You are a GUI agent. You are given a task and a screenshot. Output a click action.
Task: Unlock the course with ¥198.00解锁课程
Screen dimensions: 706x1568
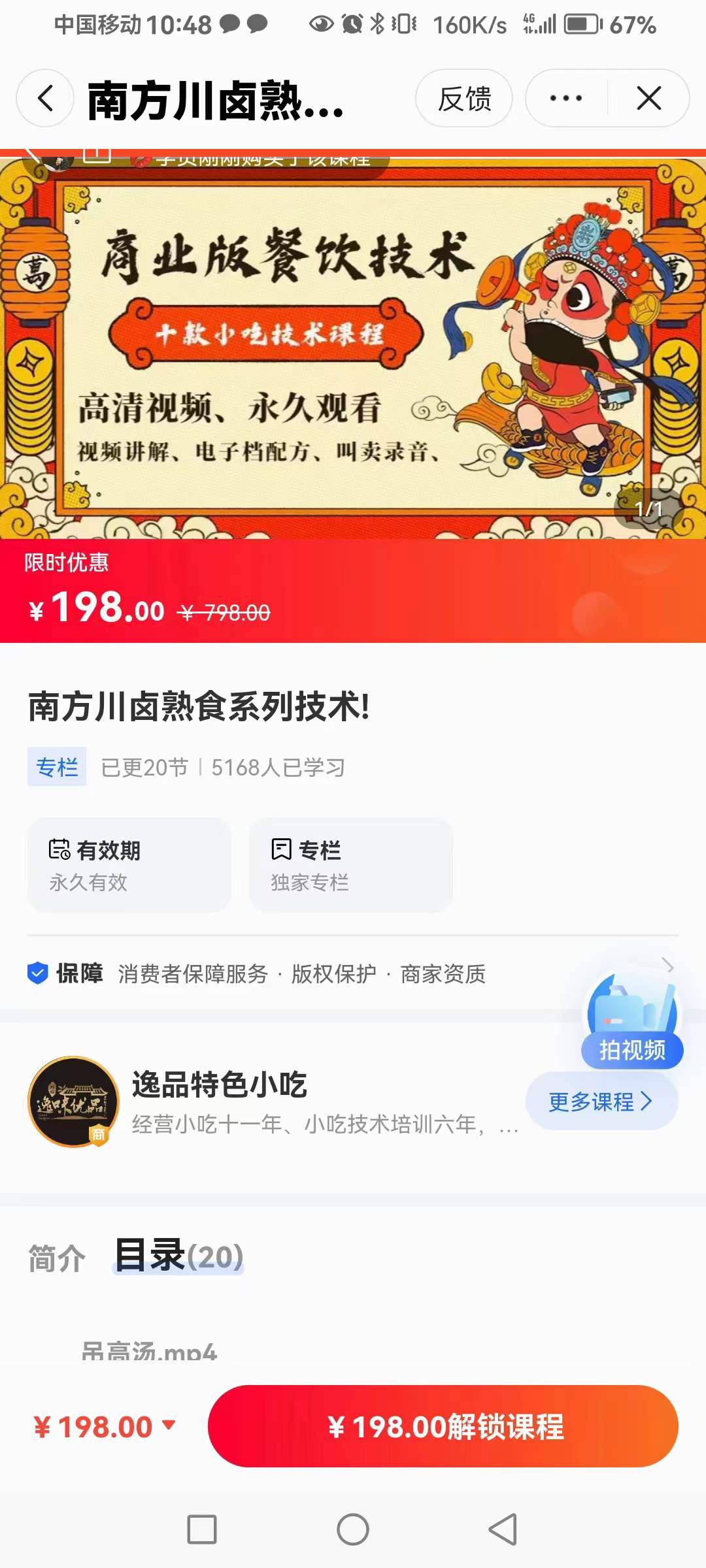443,1426
